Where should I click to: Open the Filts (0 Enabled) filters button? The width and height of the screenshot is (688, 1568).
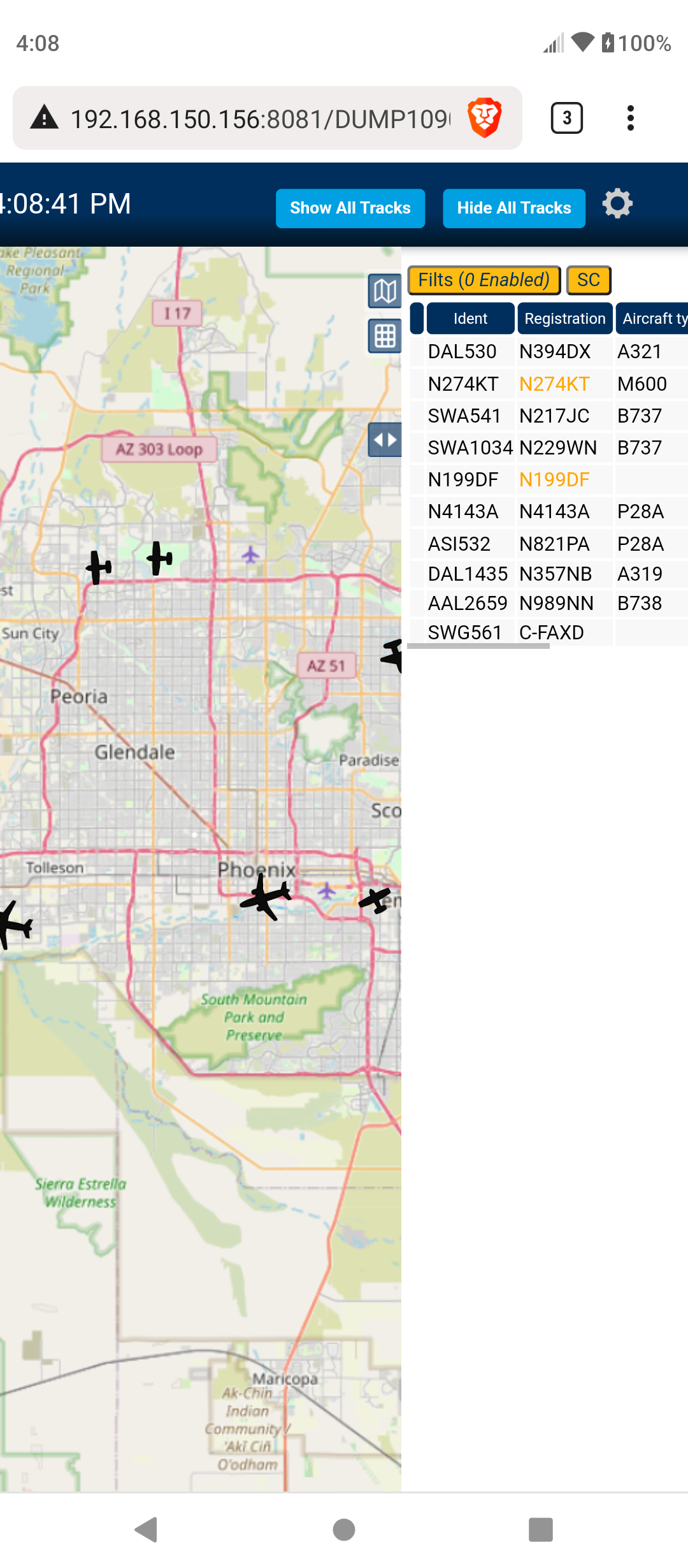click(x=484, y=280)
